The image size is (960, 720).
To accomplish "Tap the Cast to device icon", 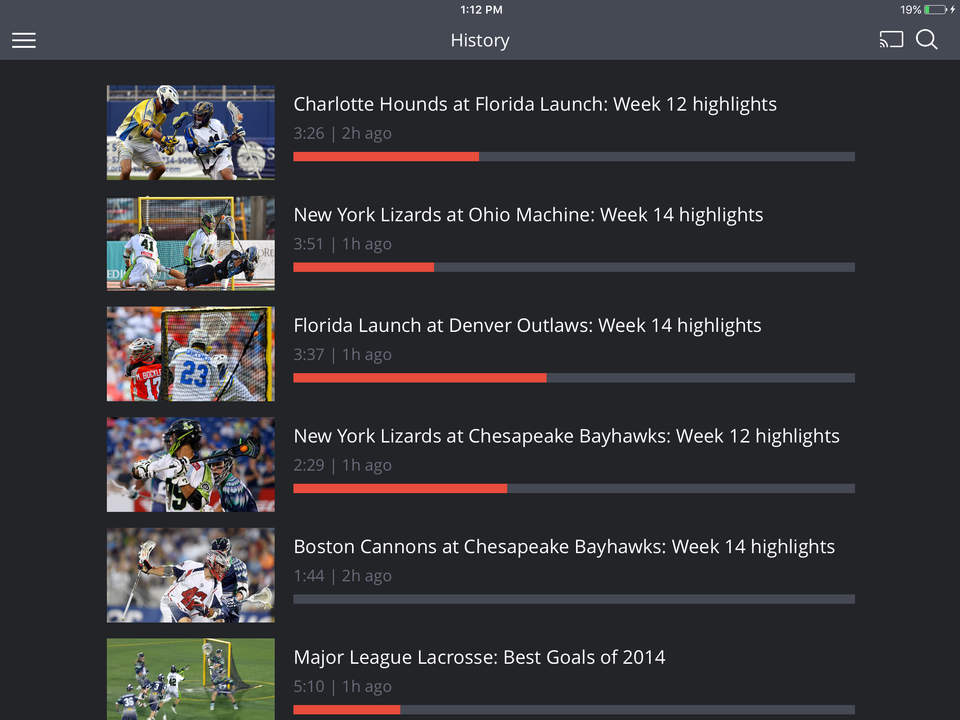I will point(891,40).
